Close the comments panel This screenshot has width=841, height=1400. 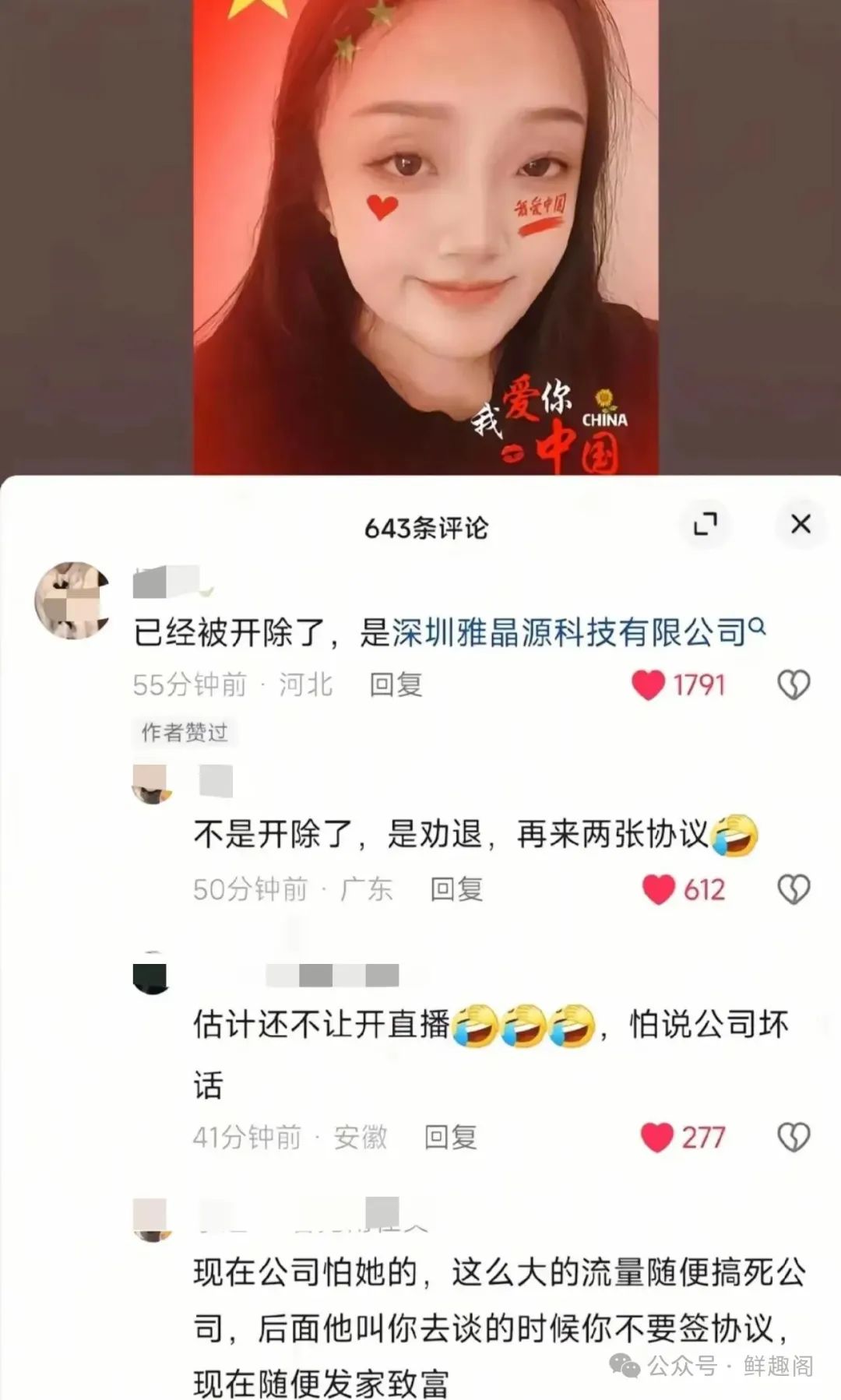tap(801, 524)
